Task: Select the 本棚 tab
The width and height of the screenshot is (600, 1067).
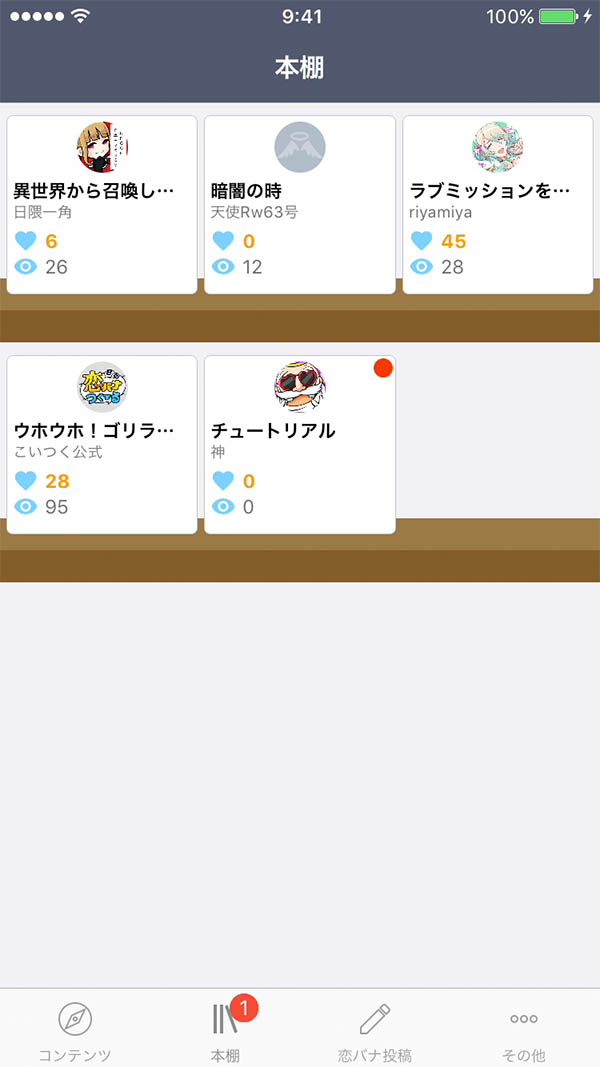Action: [226, 1030]
